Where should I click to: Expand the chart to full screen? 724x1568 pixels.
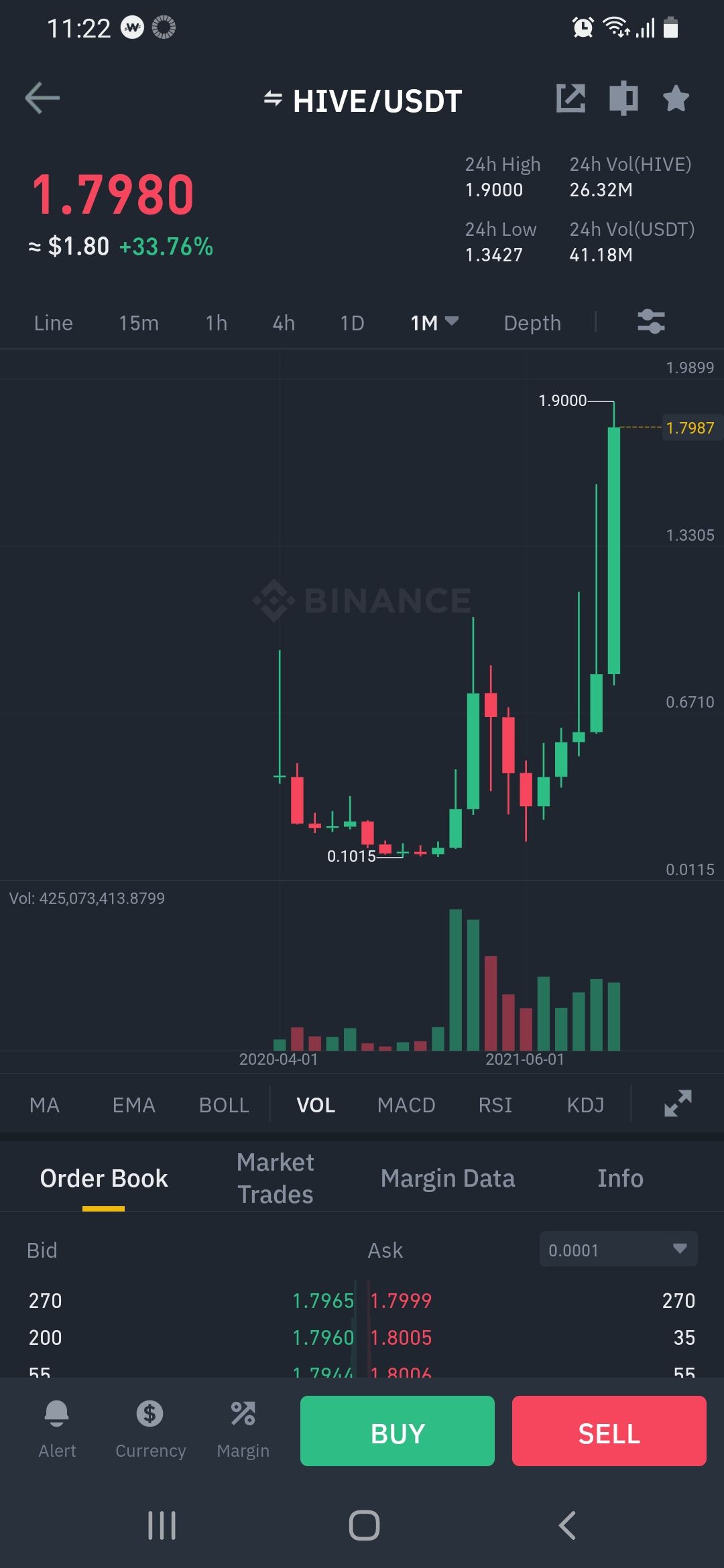click(678, 1104)
